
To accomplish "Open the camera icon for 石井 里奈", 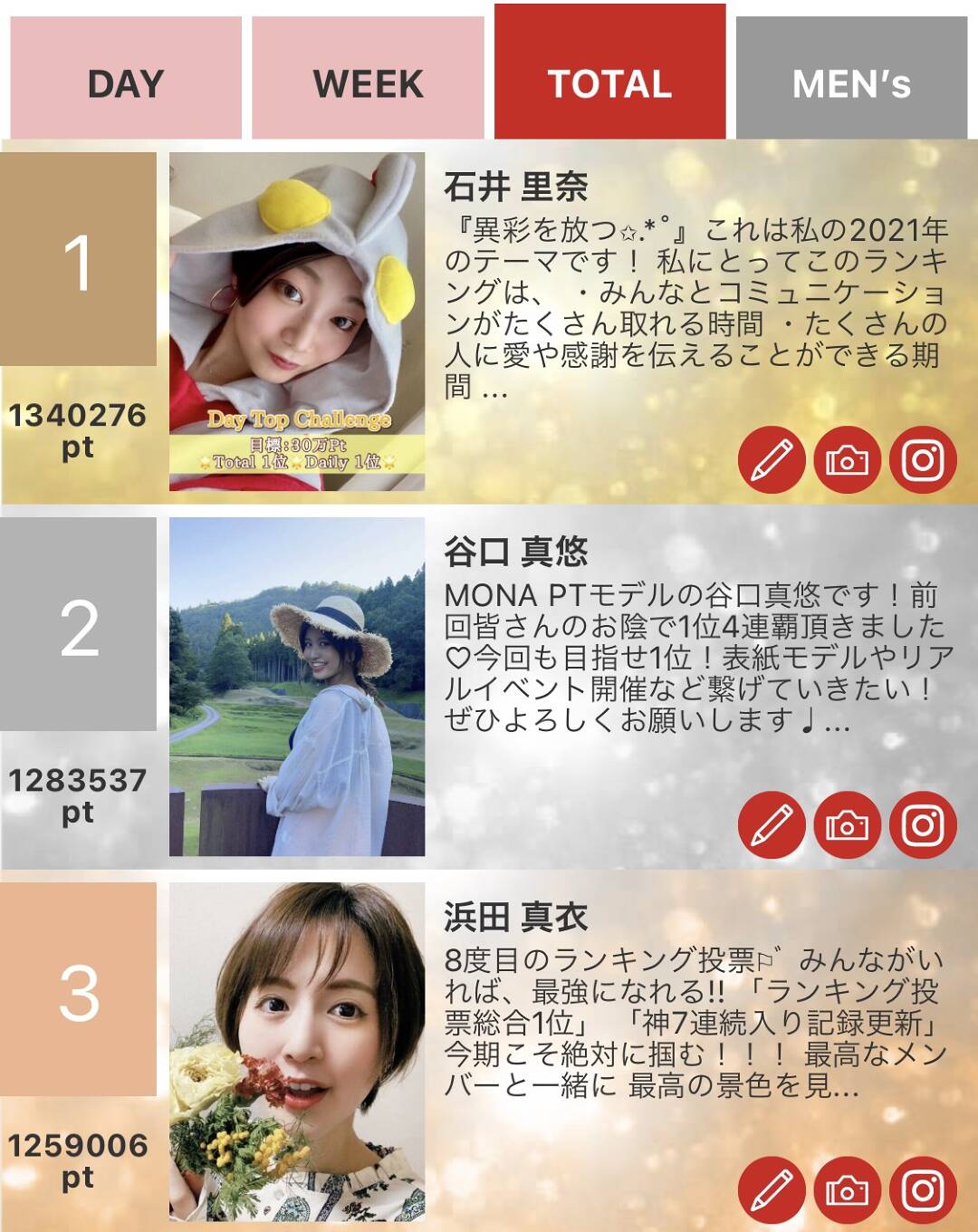I will pyautogui.click(x=847, y=460).
